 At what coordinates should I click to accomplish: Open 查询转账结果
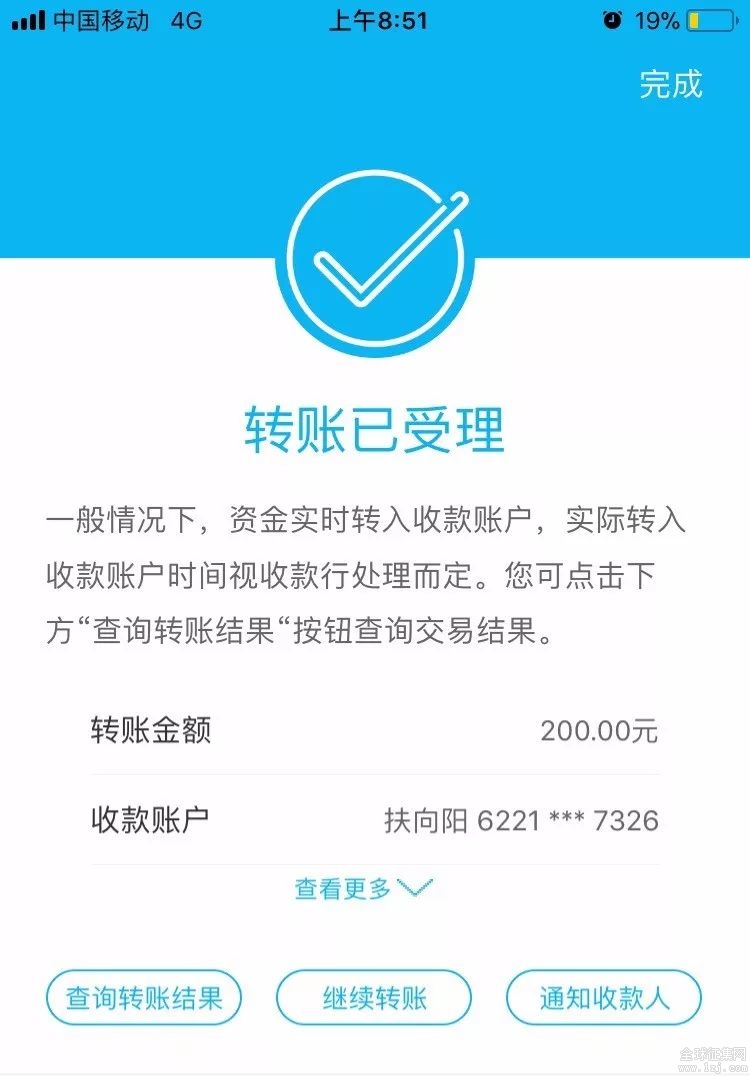[144, 998]
